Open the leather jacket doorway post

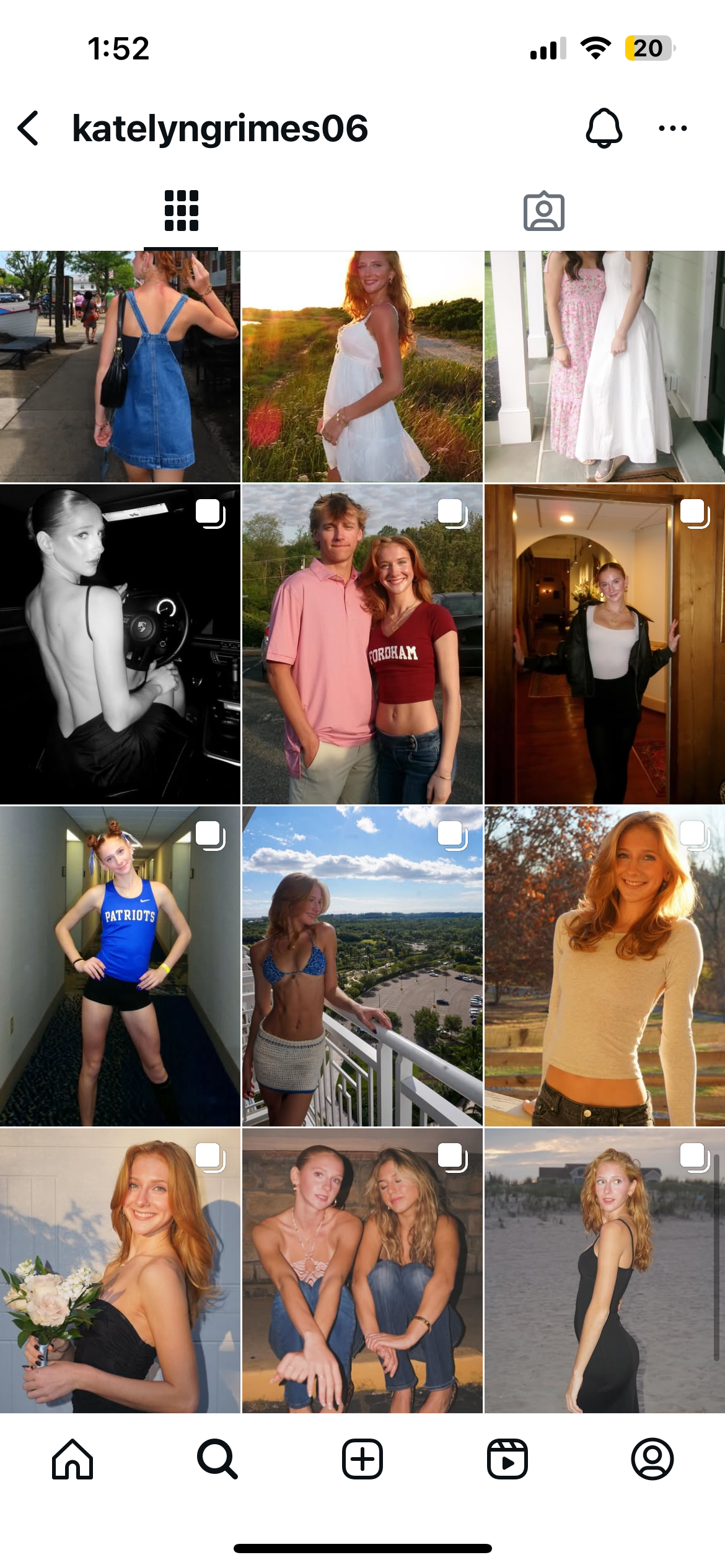click(x=604, y=644)
